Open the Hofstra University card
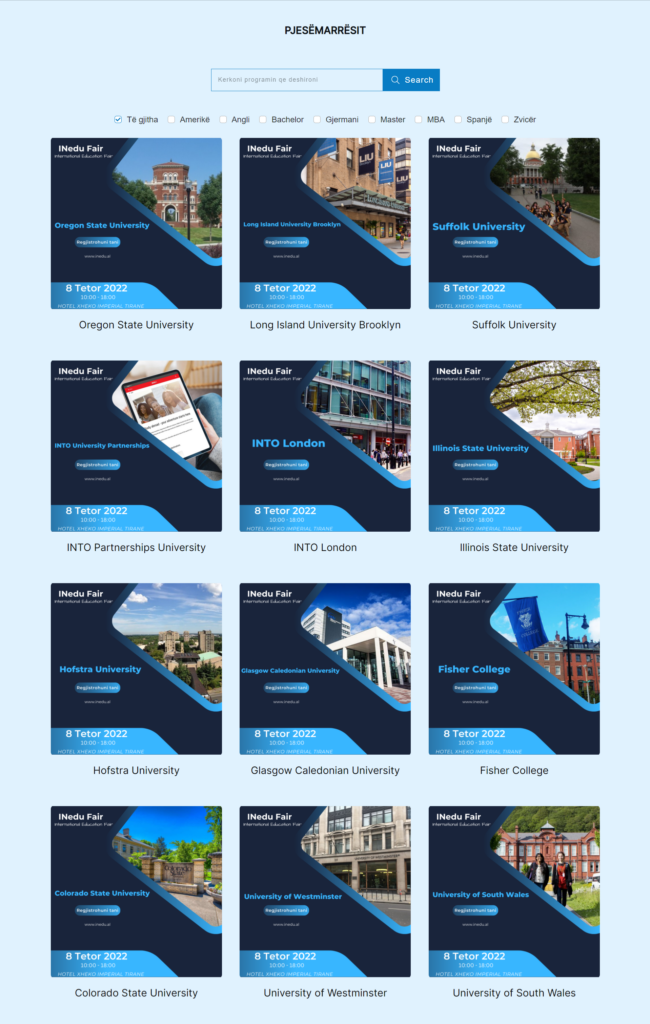Image resolution: width=650 pixels, height=1024 pixels. (x=136, y=669)
